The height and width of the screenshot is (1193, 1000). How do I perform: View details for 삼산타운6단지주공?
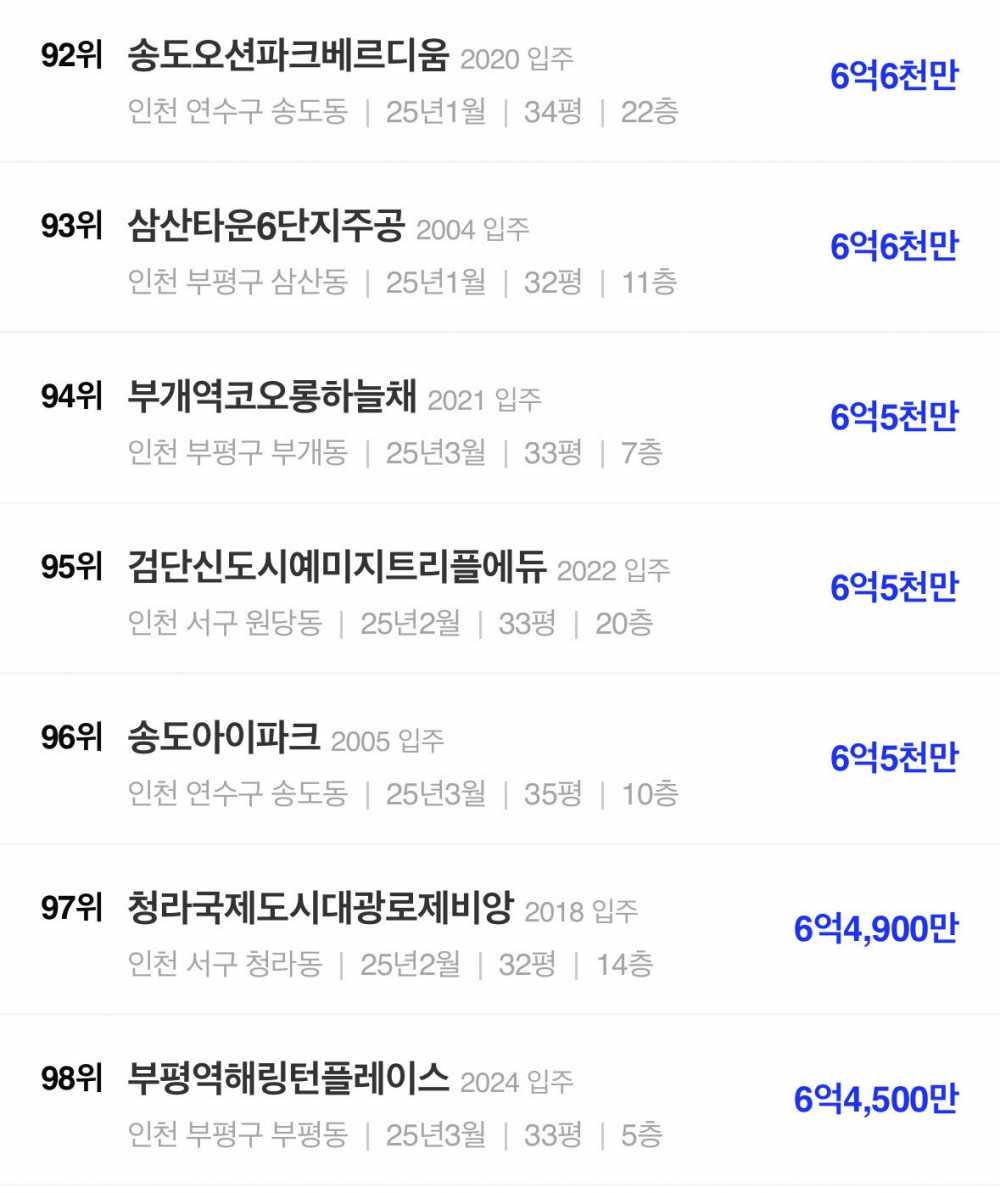point(266,228)
